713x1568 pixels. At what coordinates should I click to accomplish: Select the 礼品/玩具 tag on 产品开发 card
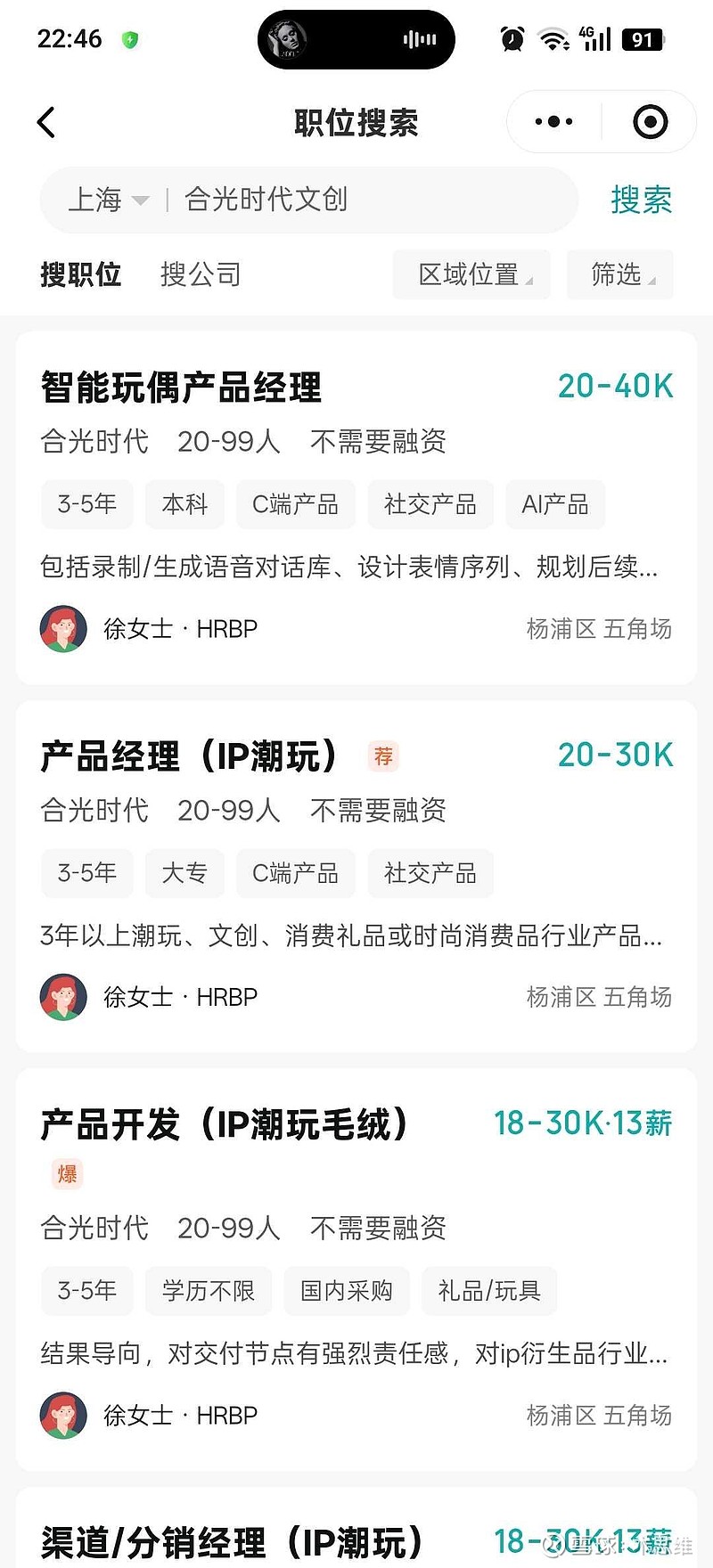[x=488, y=1291]
